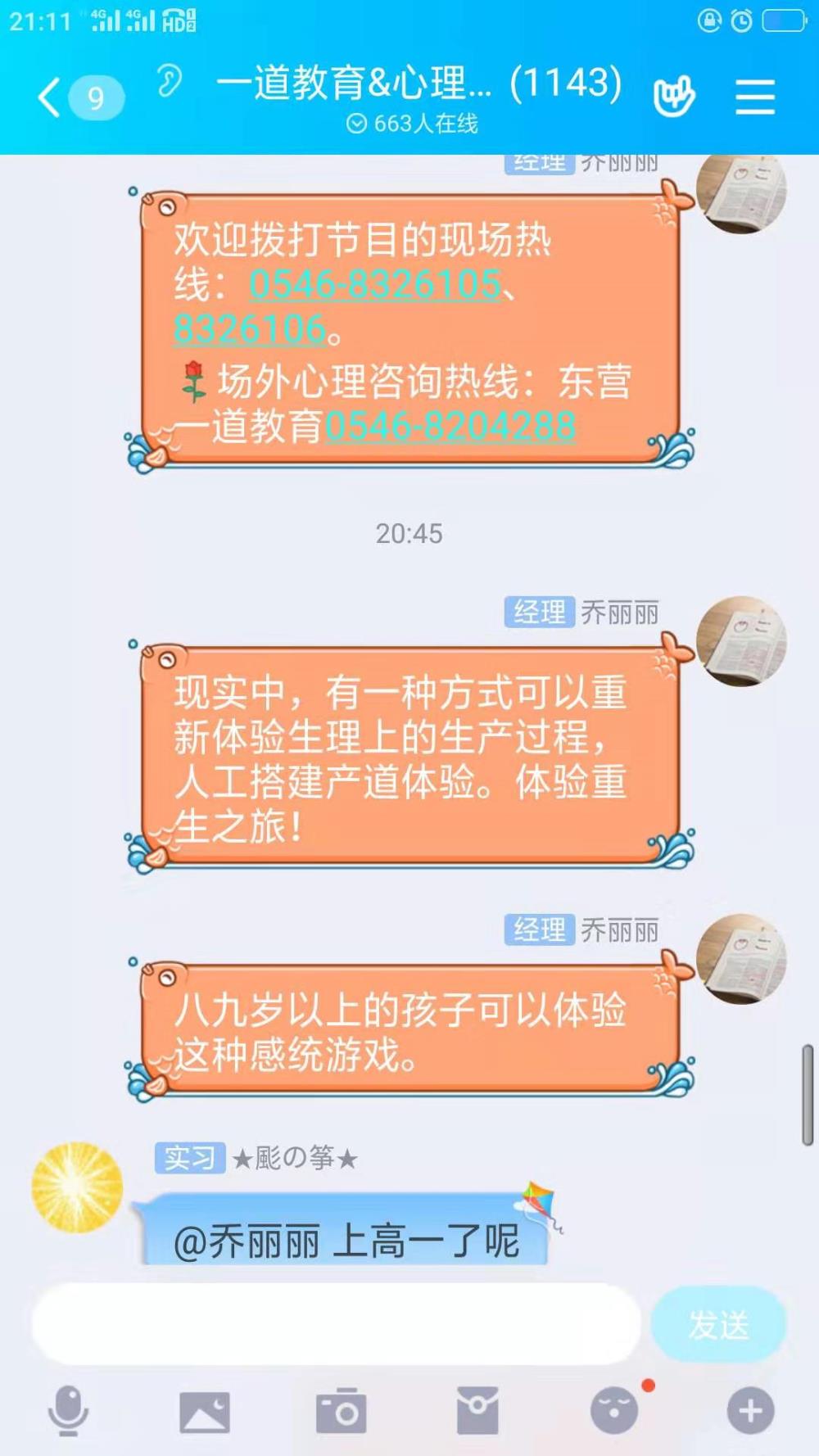This screenshot has width=819, height=1456.
Task: Toggle earpiece mode icon in header
Action: pyautogui.click(x=169, y=80)
